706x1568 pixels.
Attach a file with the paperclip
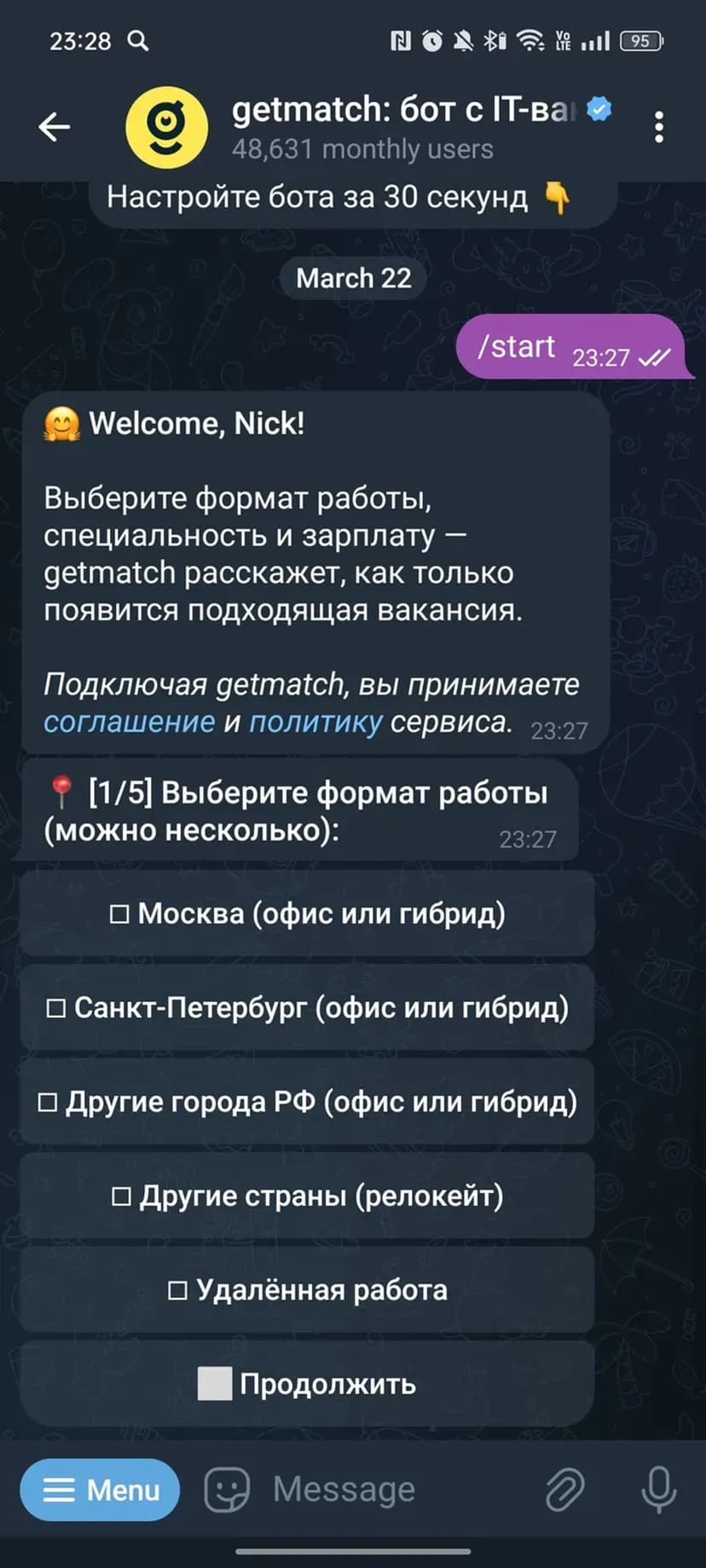click(x=565, y=1490)
